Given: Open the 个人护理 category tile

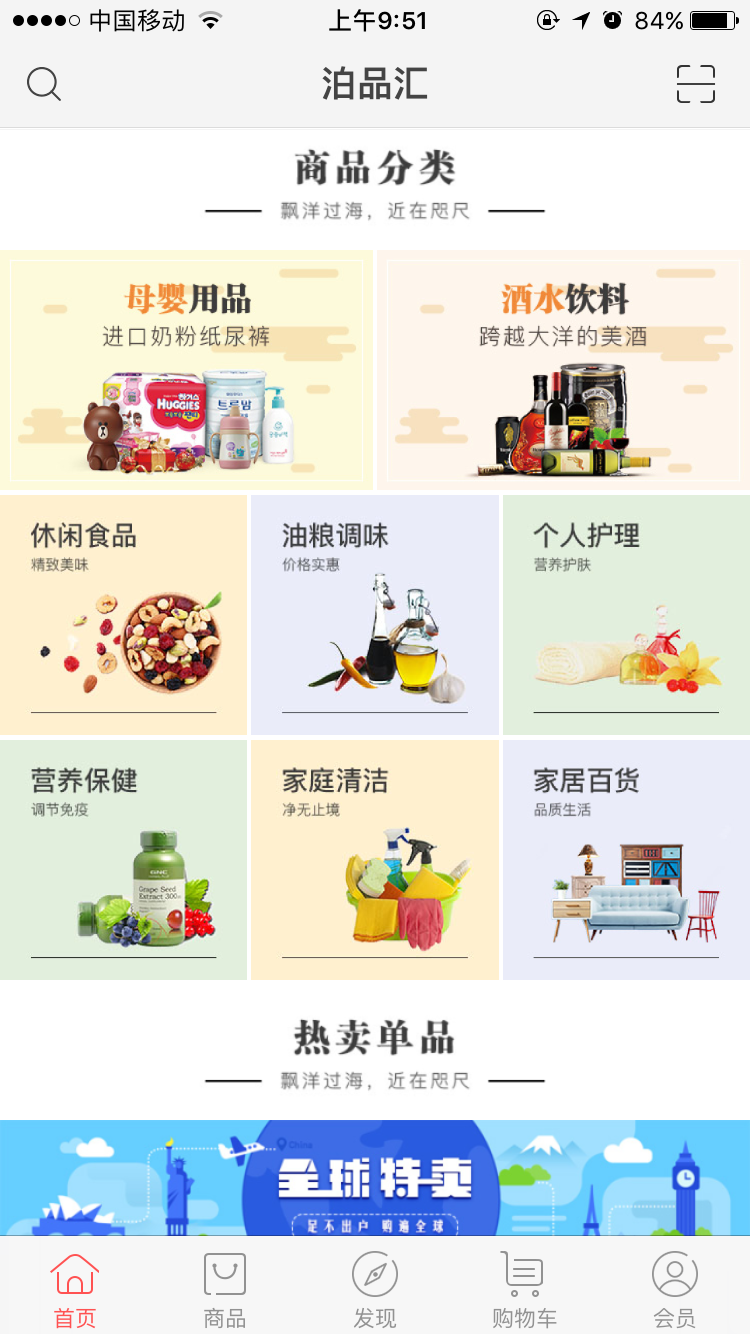Looking at the screenshot, I should click(x=626, y=615).
